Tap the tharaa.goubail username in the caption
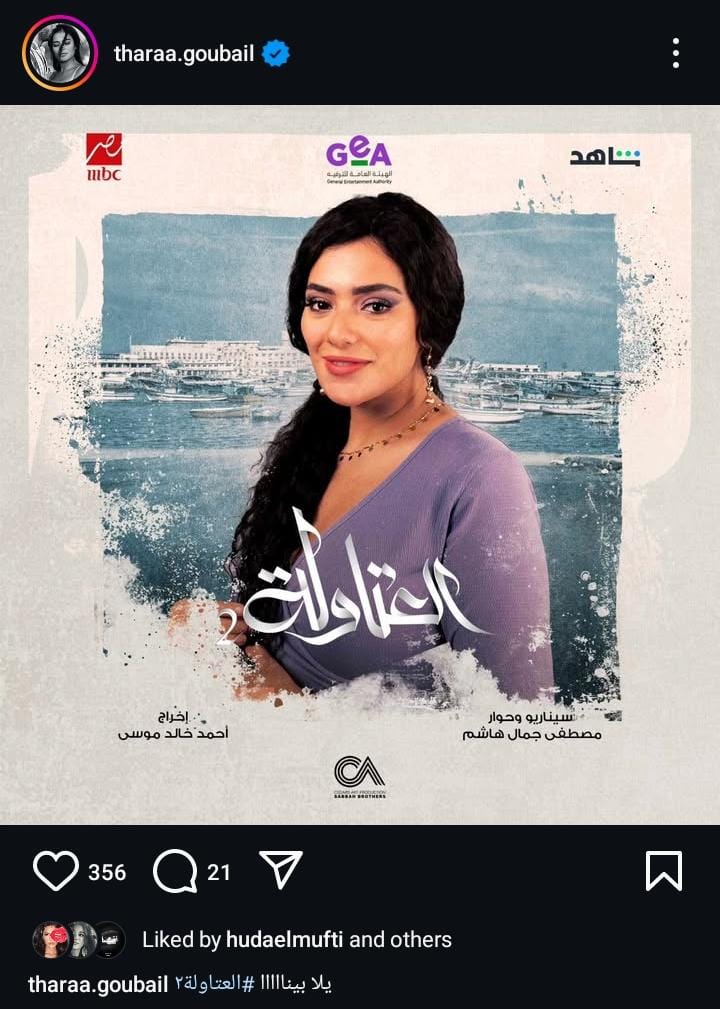Image resolution: width=720 pixels, height=1009 pixels. click(x=97, y=984)
